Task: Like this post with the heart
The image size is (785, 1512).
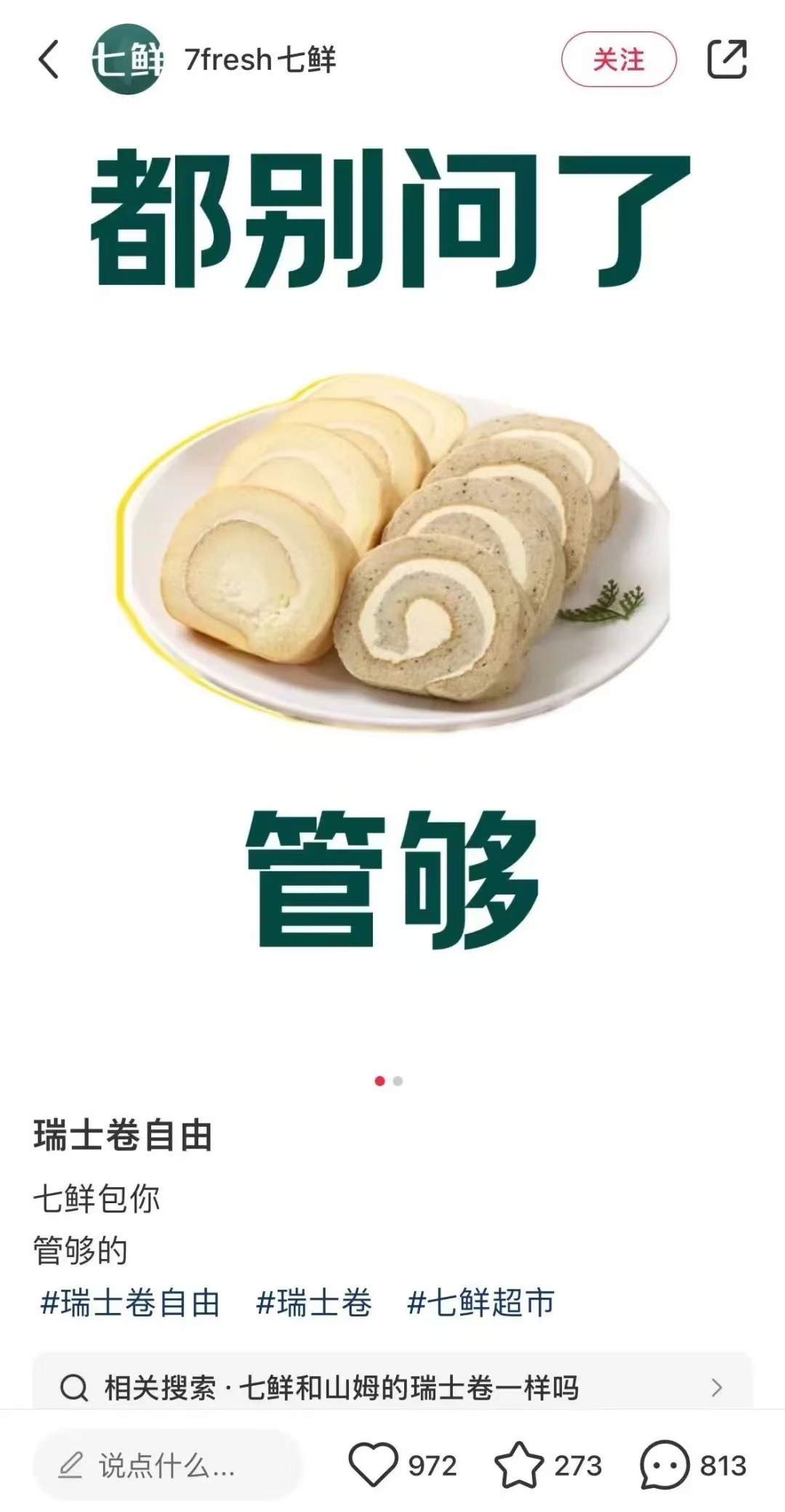Action: [x=374, y=1465]
